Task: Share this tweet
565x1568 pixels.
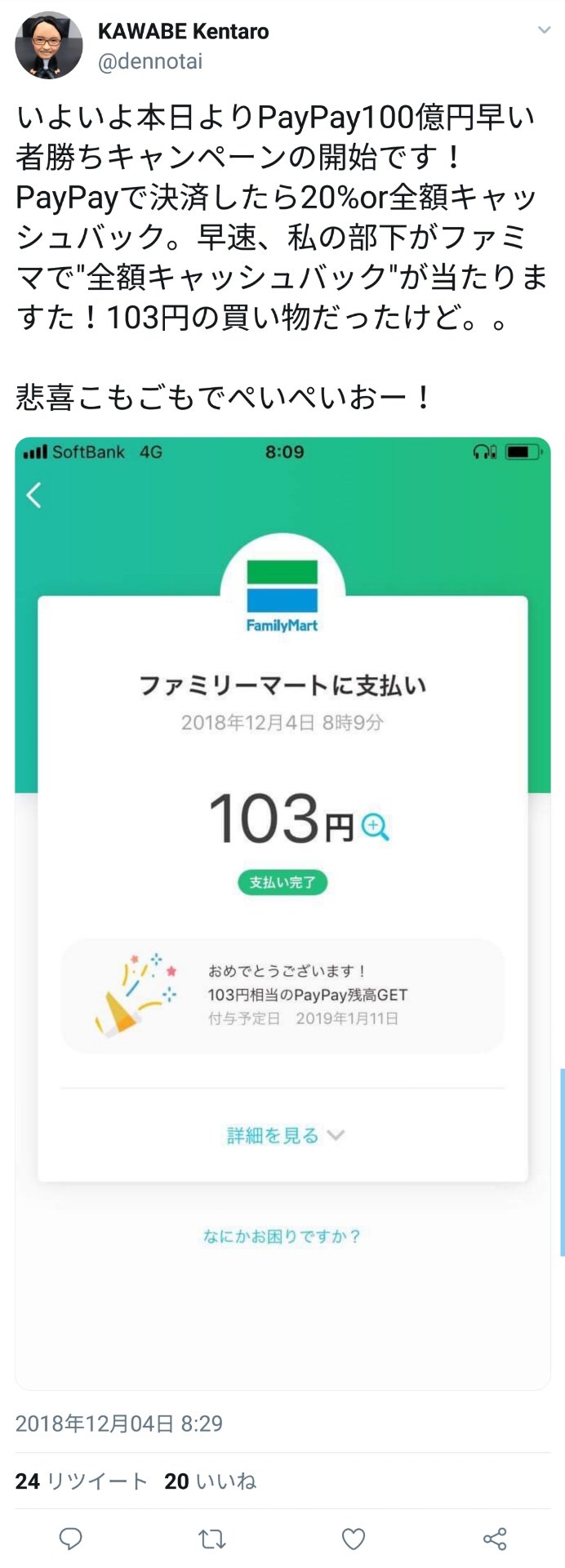Action: (x=494, y=1539)
